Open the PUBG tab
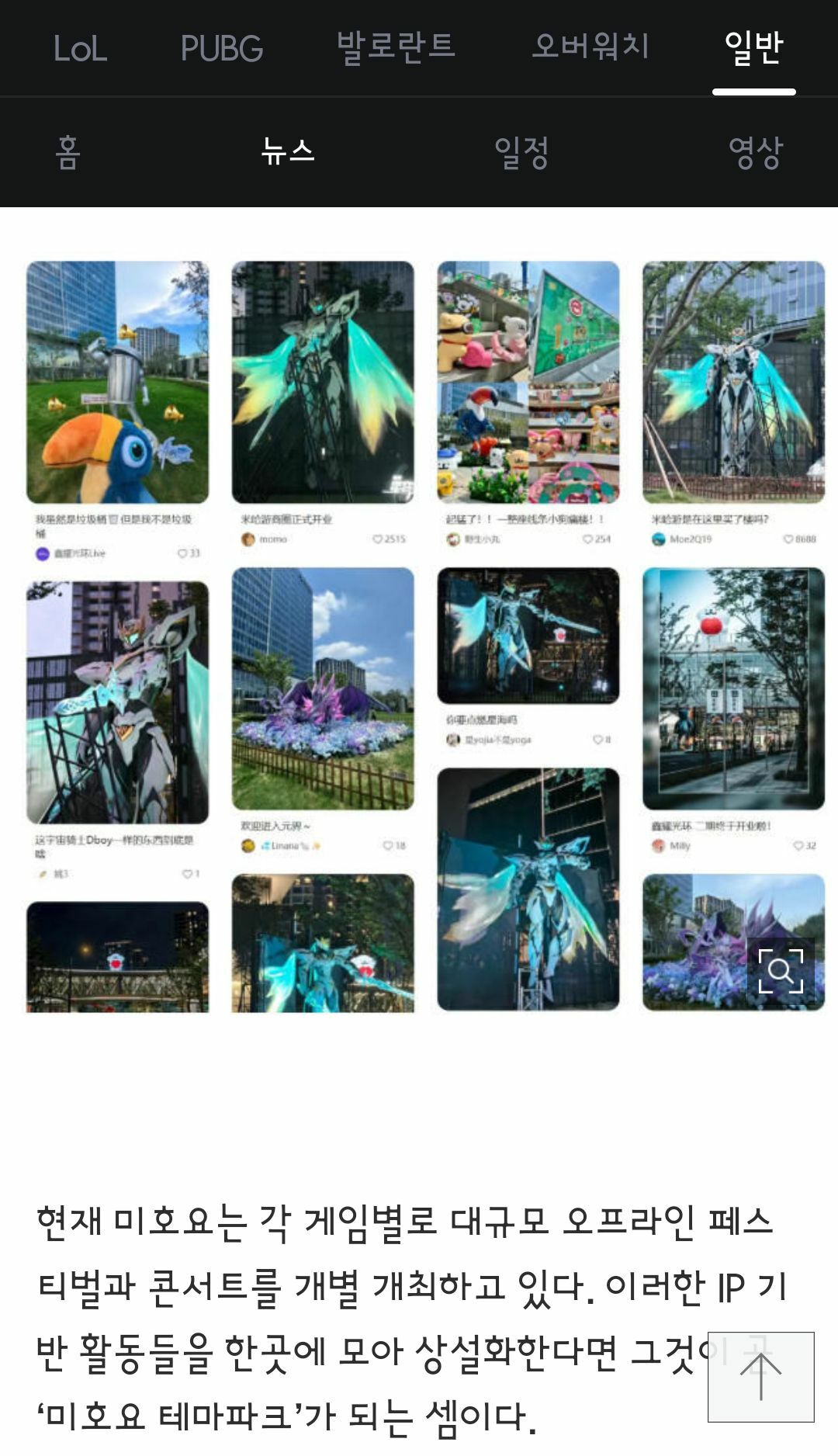Viewport: 838px width, 1456px height. 222,48
